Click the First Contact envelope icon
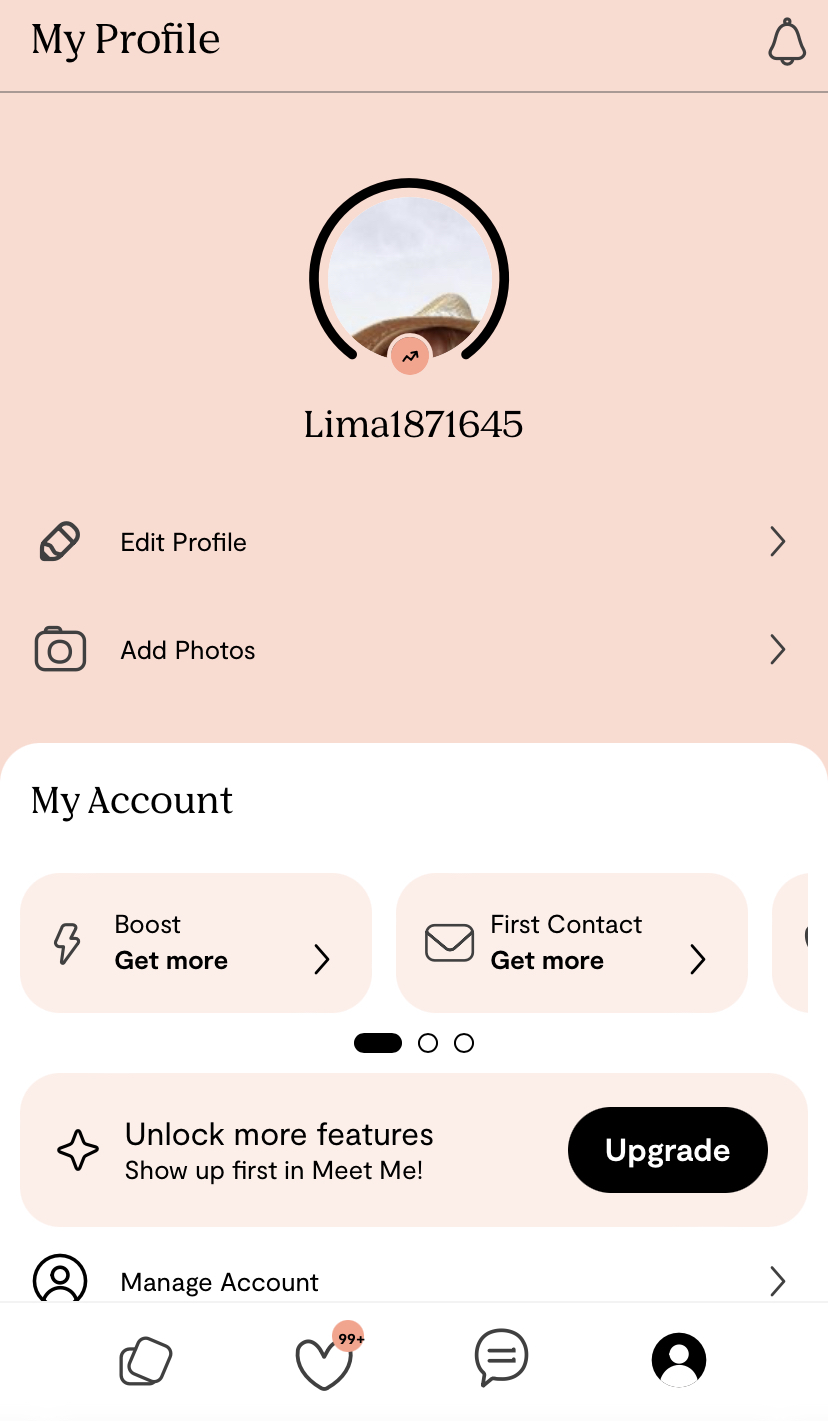Viewport: 828px width, 1421px height. click(x=449, y=942)
